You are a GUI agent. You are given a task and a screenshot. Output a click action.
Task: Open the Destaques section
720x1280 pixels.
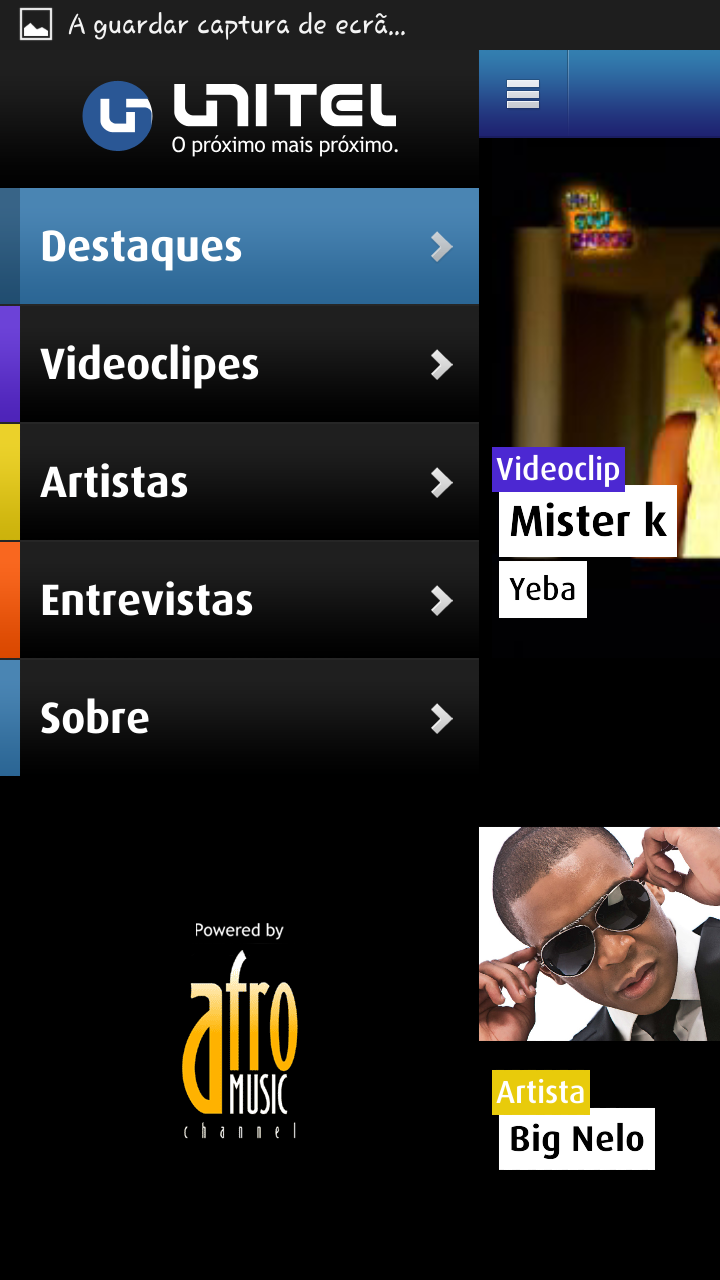240,246
